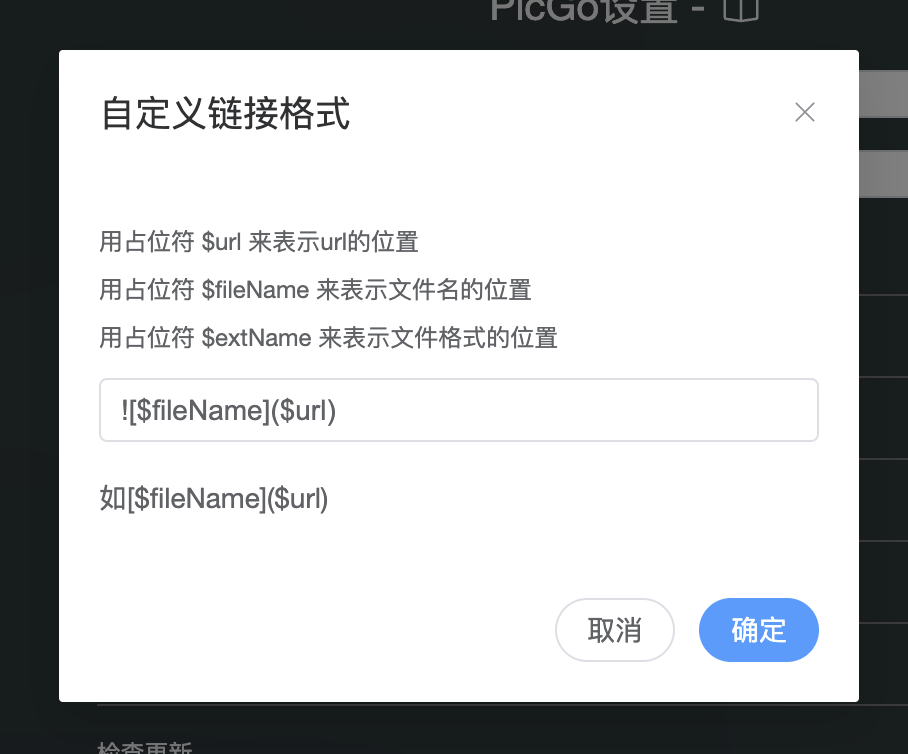The image size is (908, 754).
Task: Focus the link format text field
Action: pyautogui.click(x=459, y=410)
